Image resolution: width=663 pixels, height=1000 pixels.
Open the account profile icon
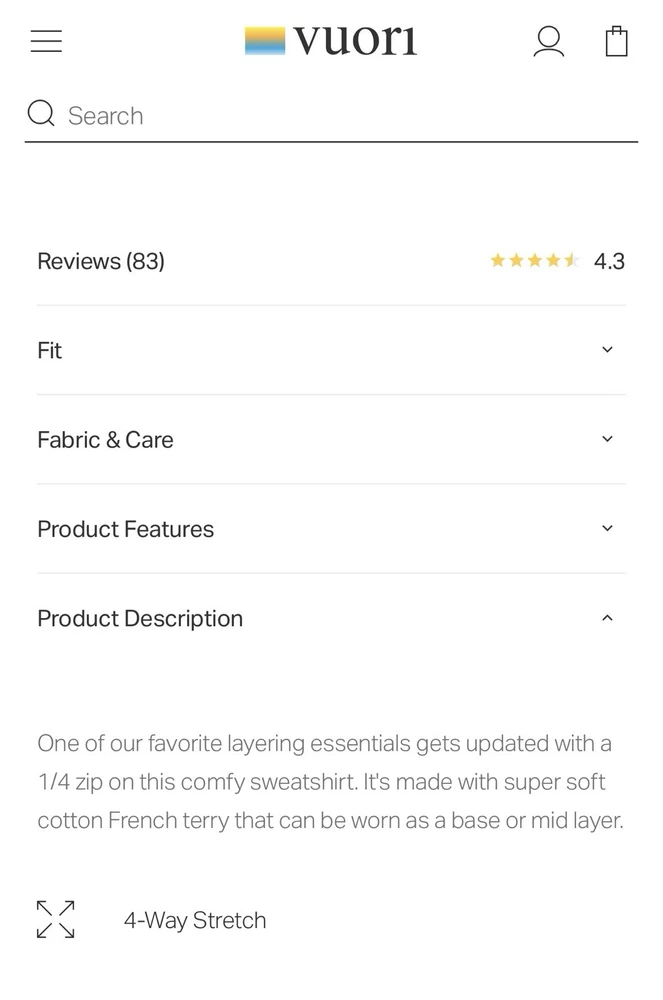point(548,42)
